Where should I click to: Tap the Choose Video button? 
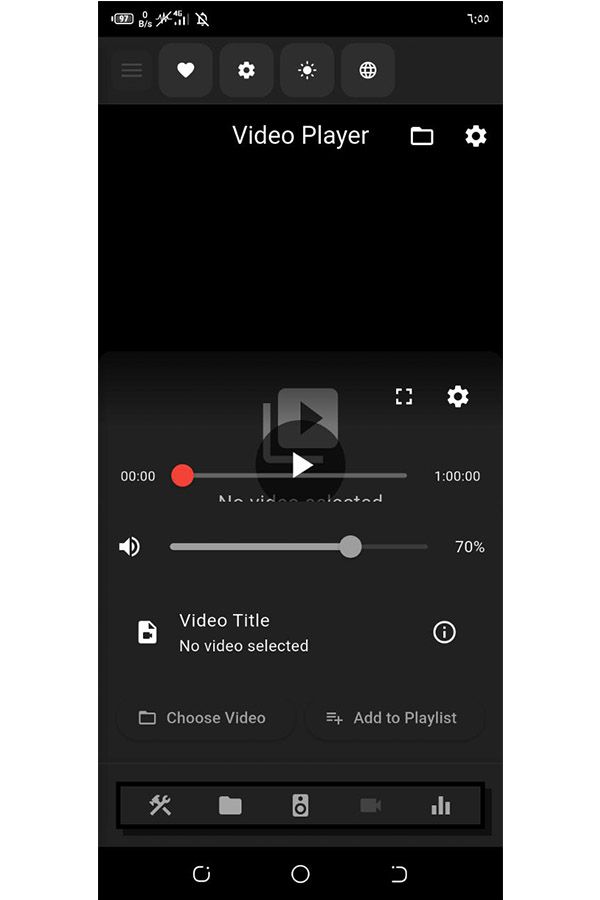205,718
